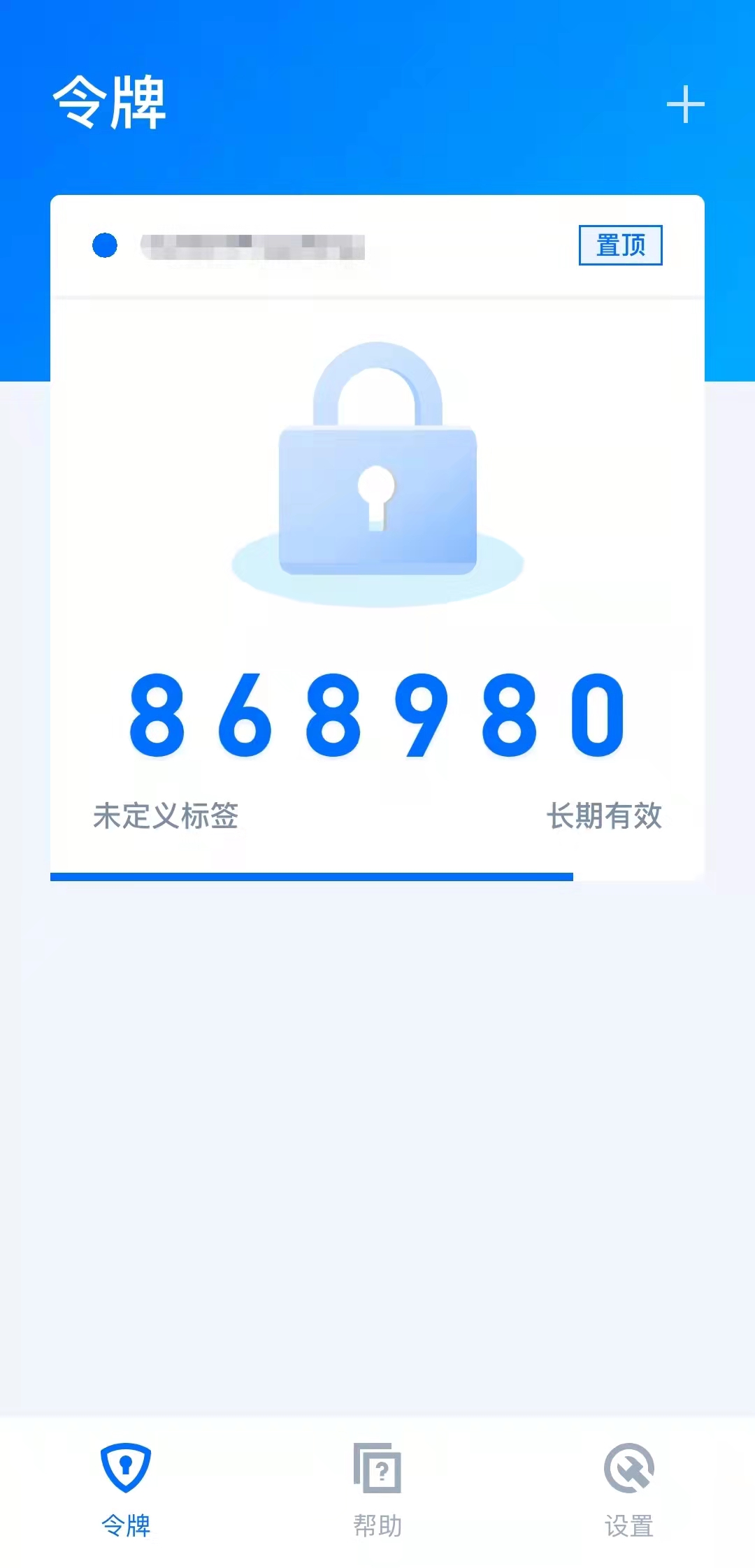Viewport: 755px width, 1568px height.
Task: Open the token card
Action: [x=377, y=538]
